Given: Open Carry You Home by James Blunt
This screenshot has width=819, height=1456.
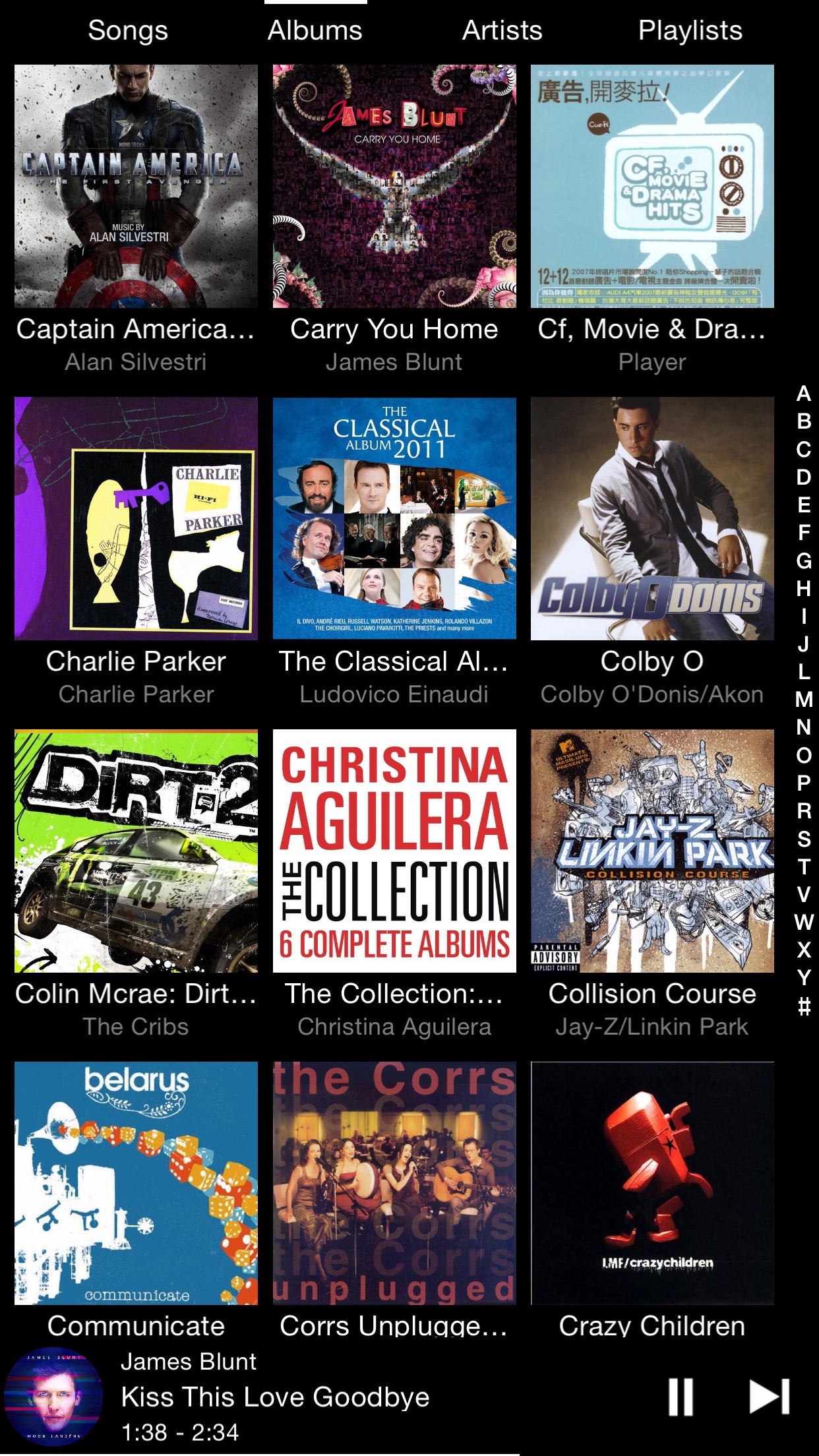Looking at the screenshot, I should click(x=394, y=187).
